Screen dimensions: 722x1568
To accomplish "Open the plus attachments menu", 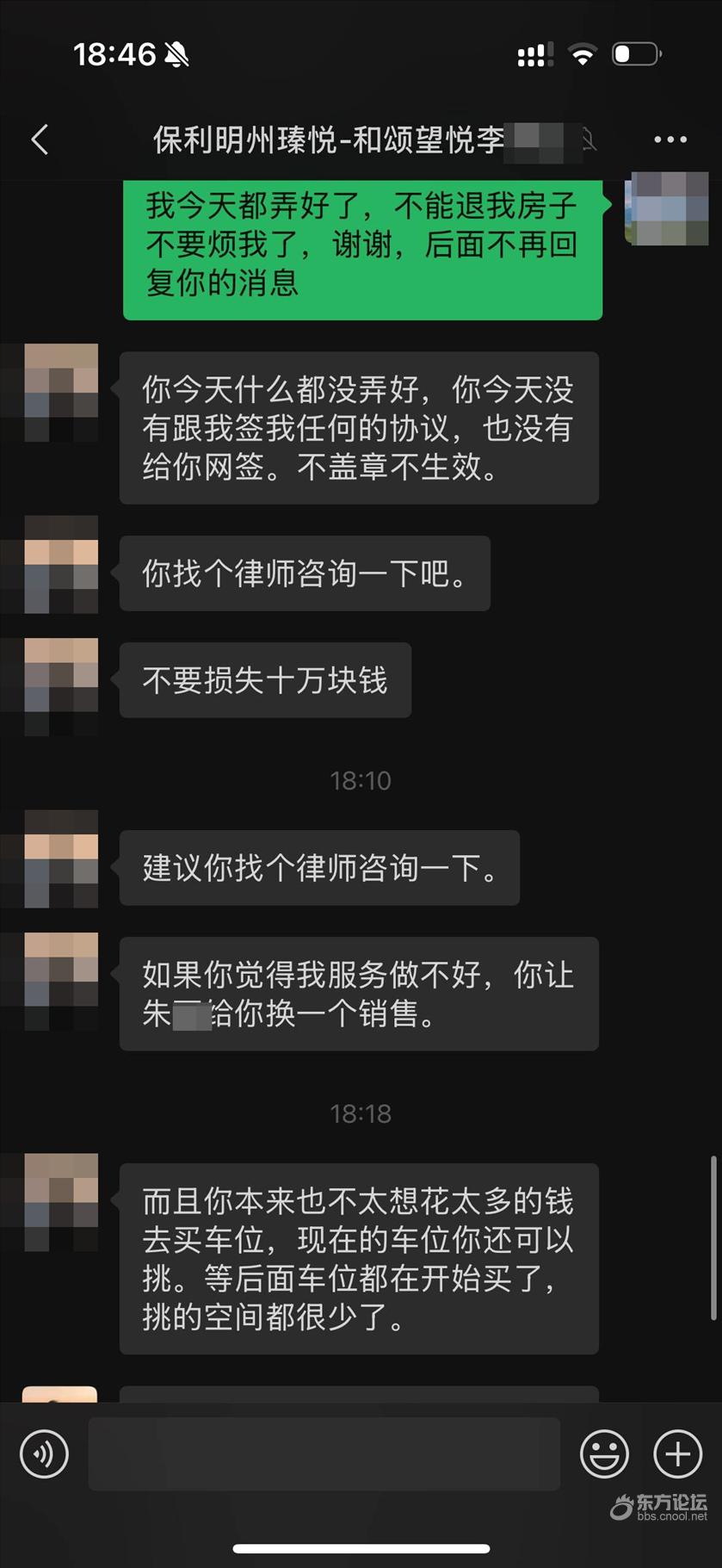I will [677, 1454].
